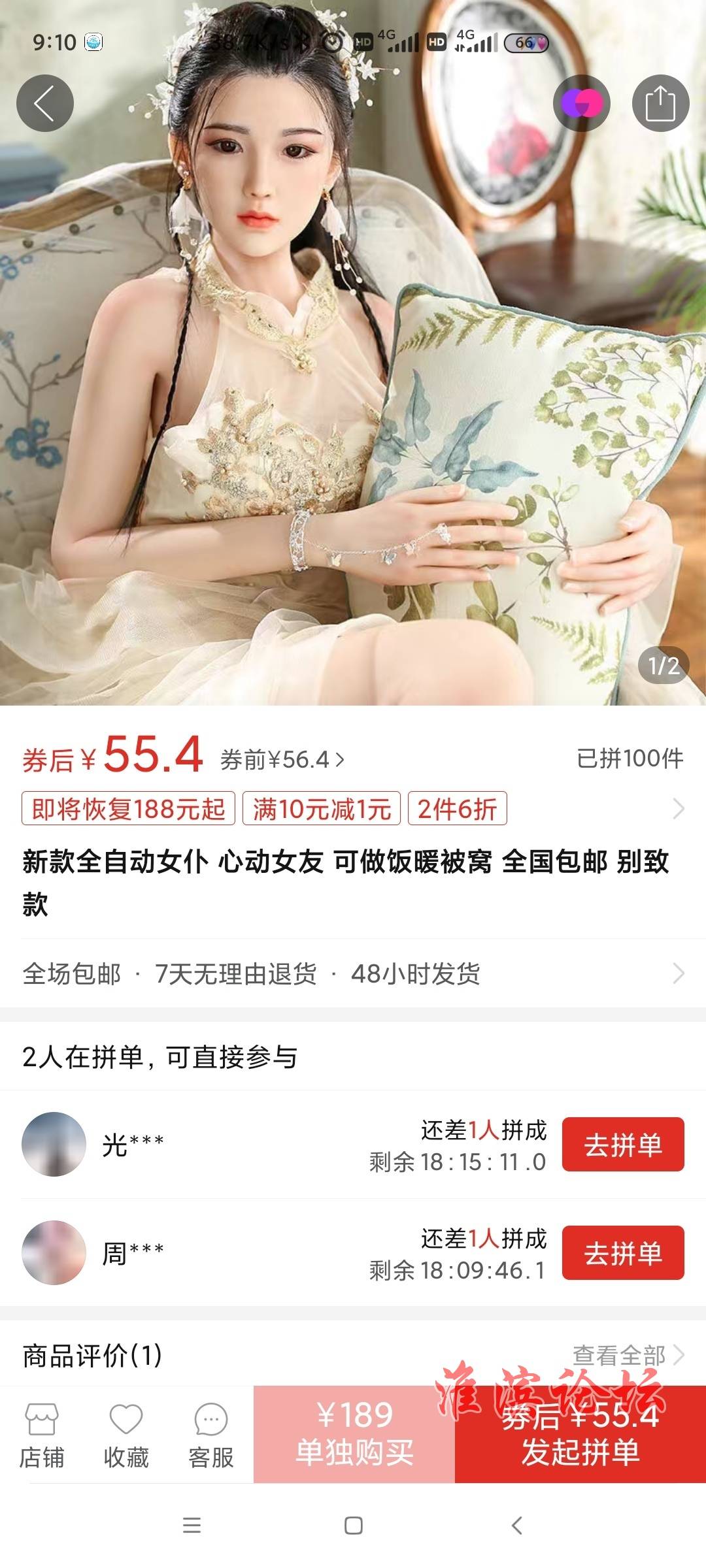Share this product listing
The height and width of the screenshot is (1568, 706).
[660, 103]
